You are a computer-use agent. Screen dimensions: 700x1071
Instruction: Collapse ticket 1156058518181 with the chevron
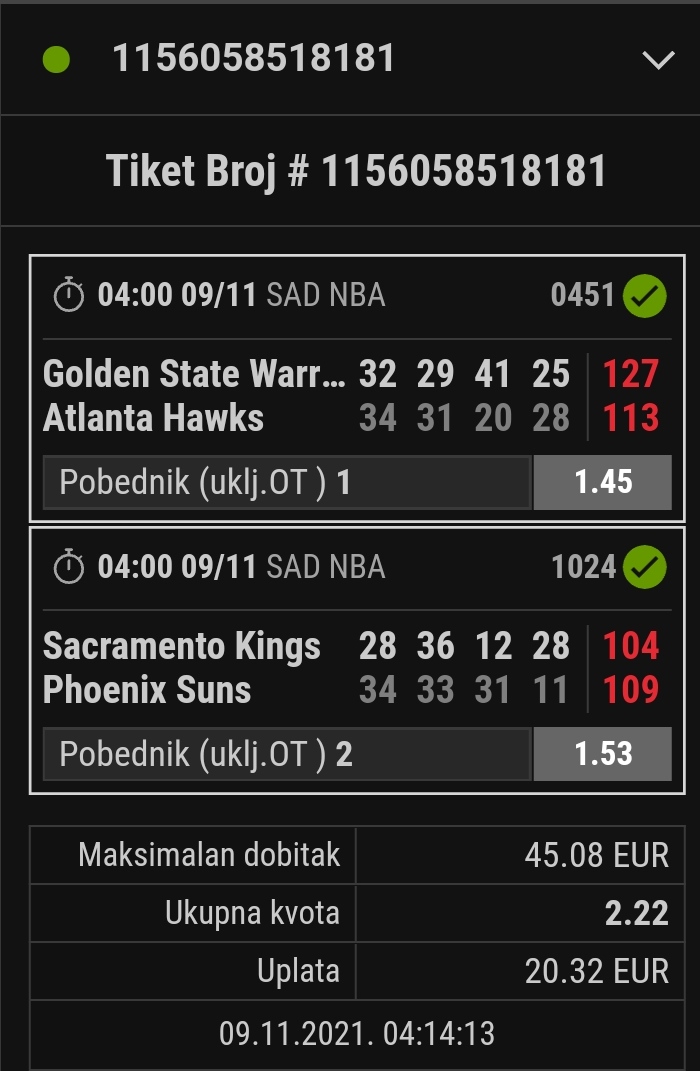pyautogui.click(x=658, y=60)
